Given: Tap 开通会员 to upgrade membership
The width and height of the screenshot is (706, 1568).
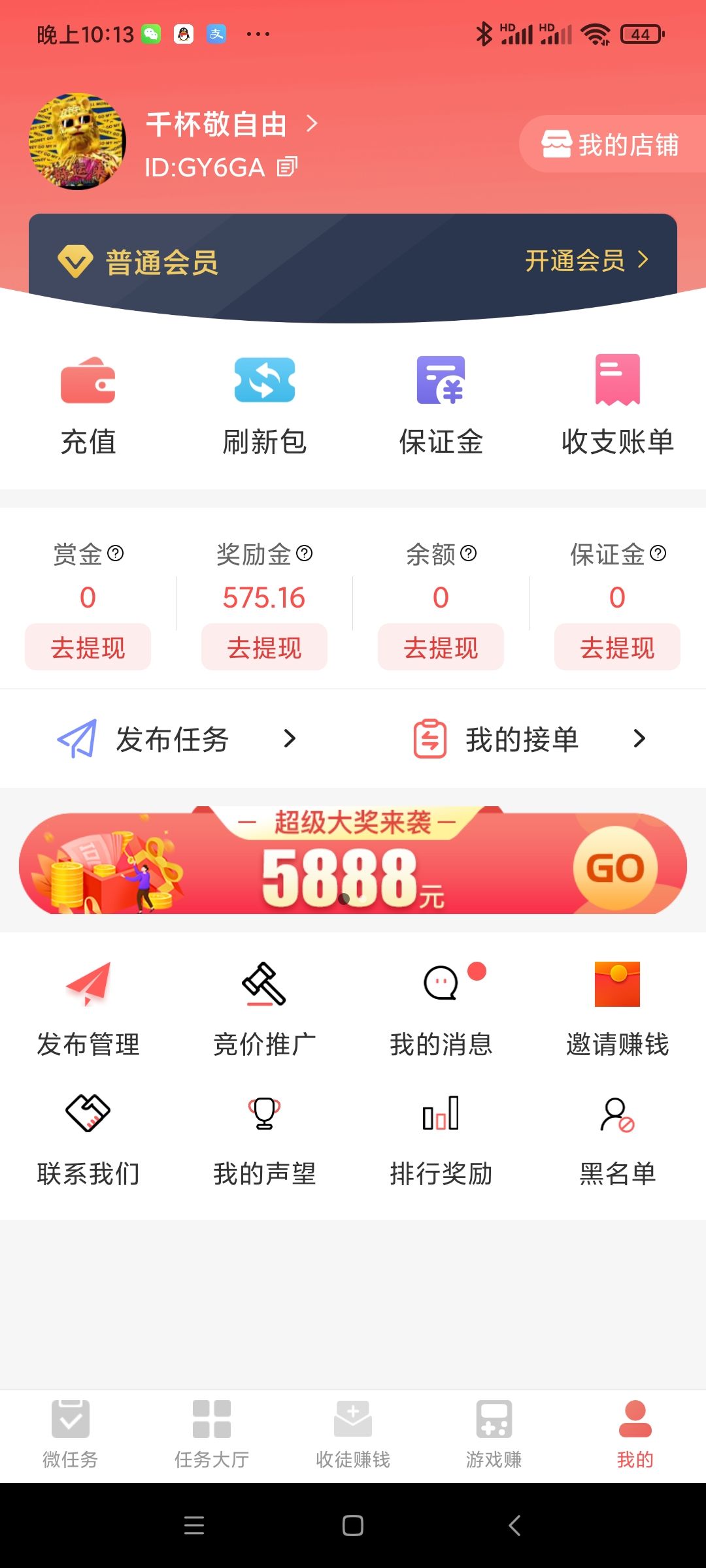Looking at the screenshot, I should point(586,261).
